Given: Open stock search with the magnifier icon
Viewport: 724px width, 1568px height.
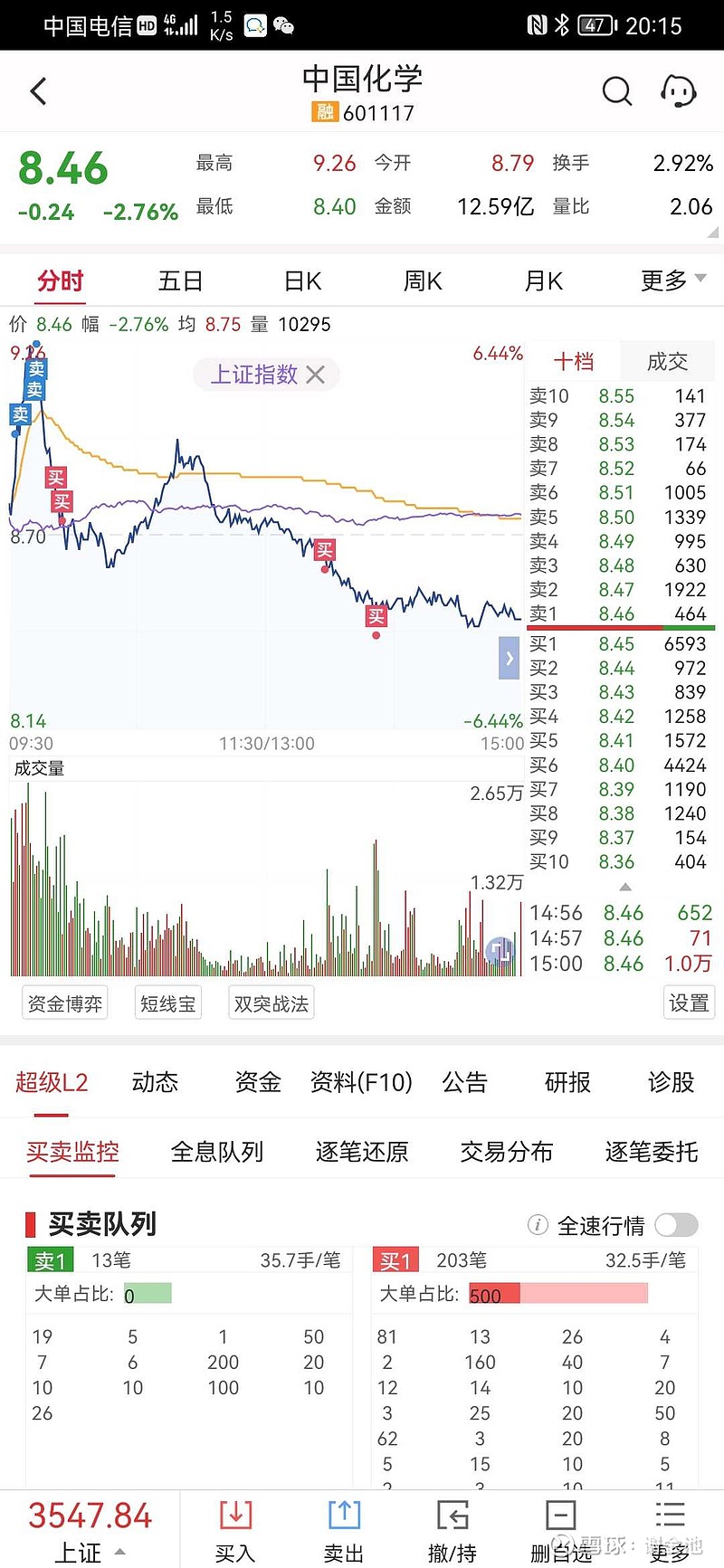Looking at the screenshot, I should point(617,90).
